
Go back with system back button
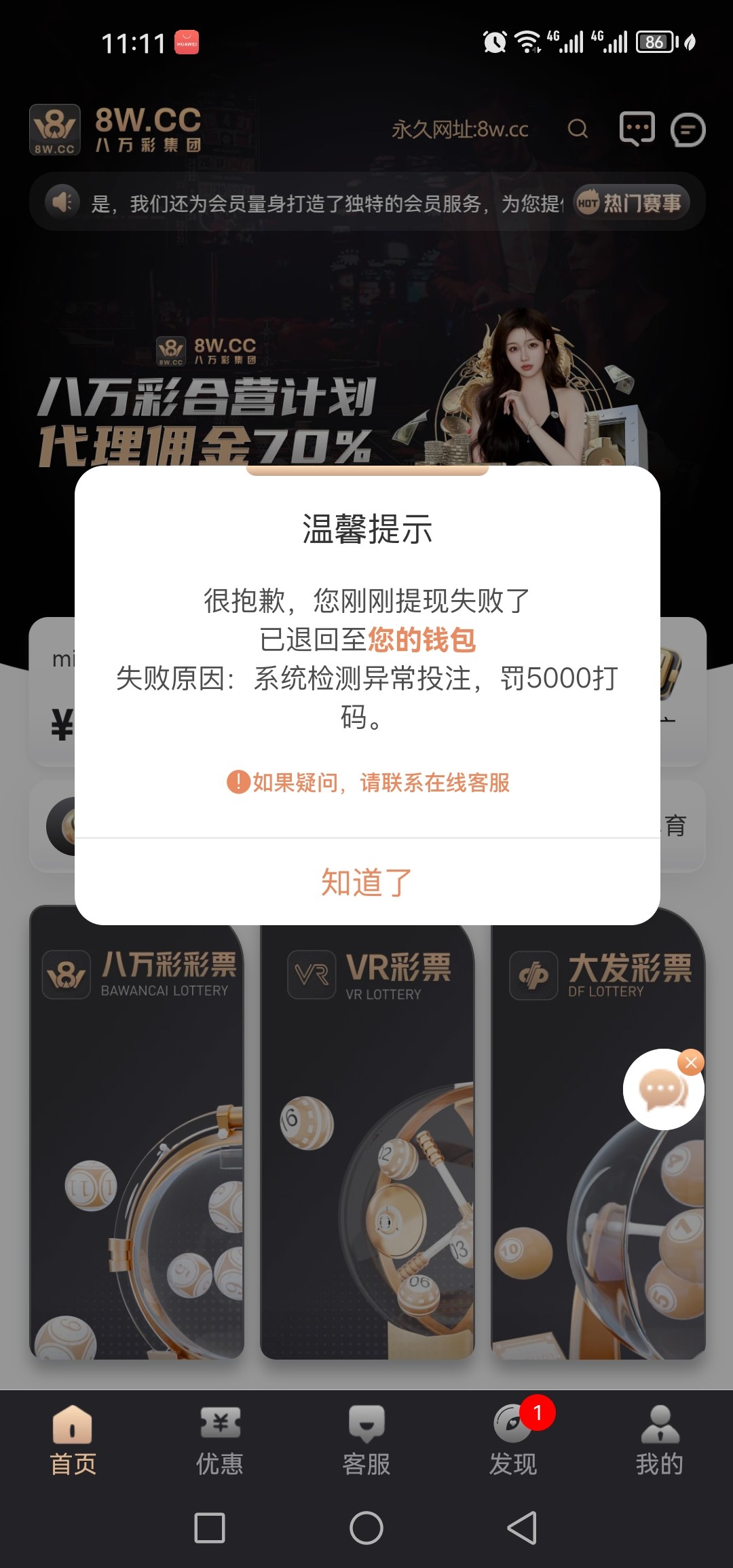pos(522,1528)
